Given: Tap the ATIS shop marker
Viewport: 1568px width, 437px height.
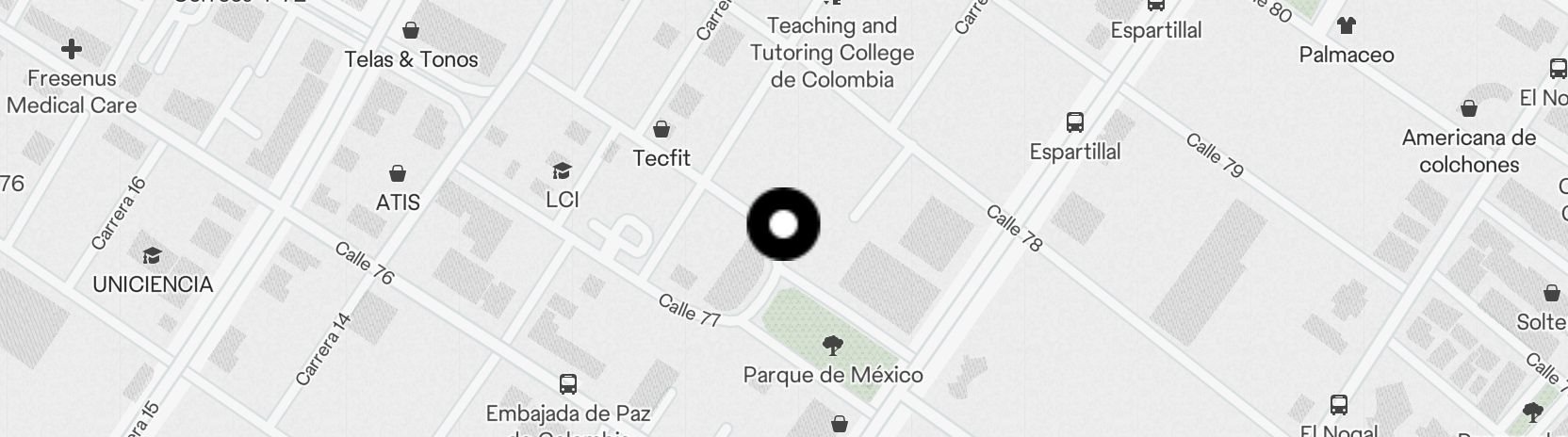Looking at the screenshot, I should pyautogui.click(x=398, y=173).
